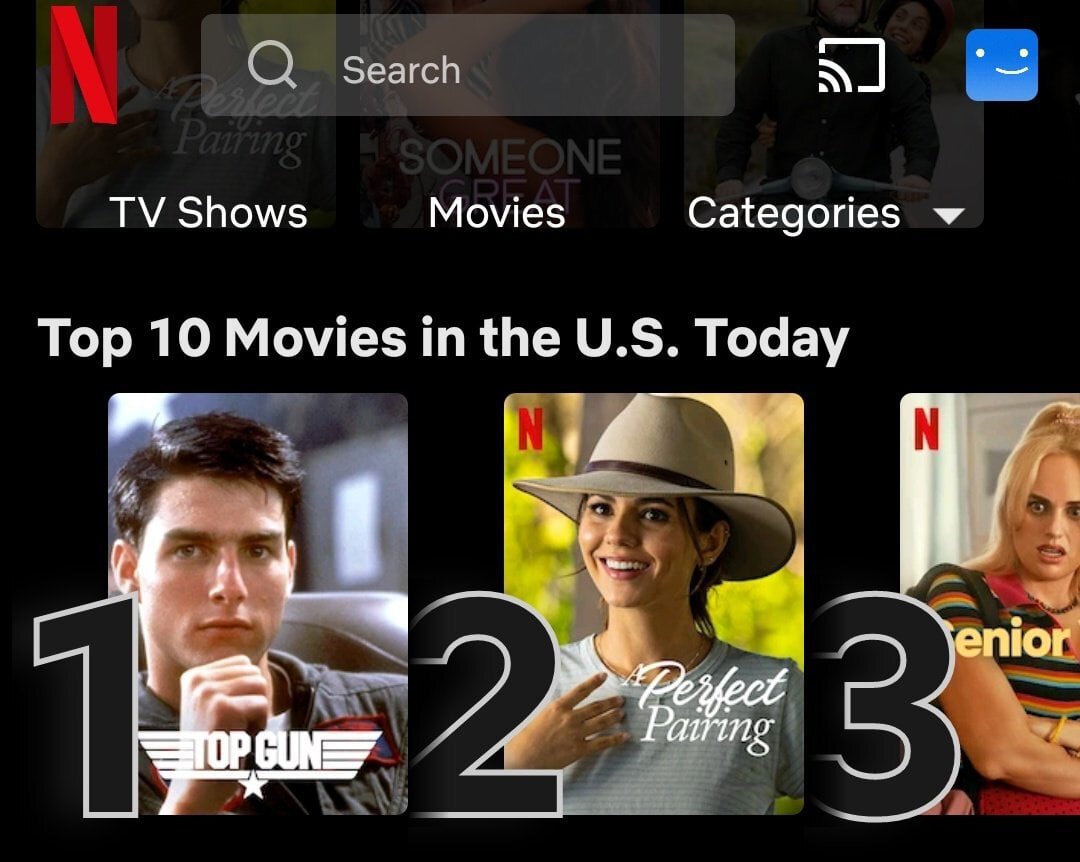
Task: Go to the Netflix home logo
Action: tap(84, 66)
